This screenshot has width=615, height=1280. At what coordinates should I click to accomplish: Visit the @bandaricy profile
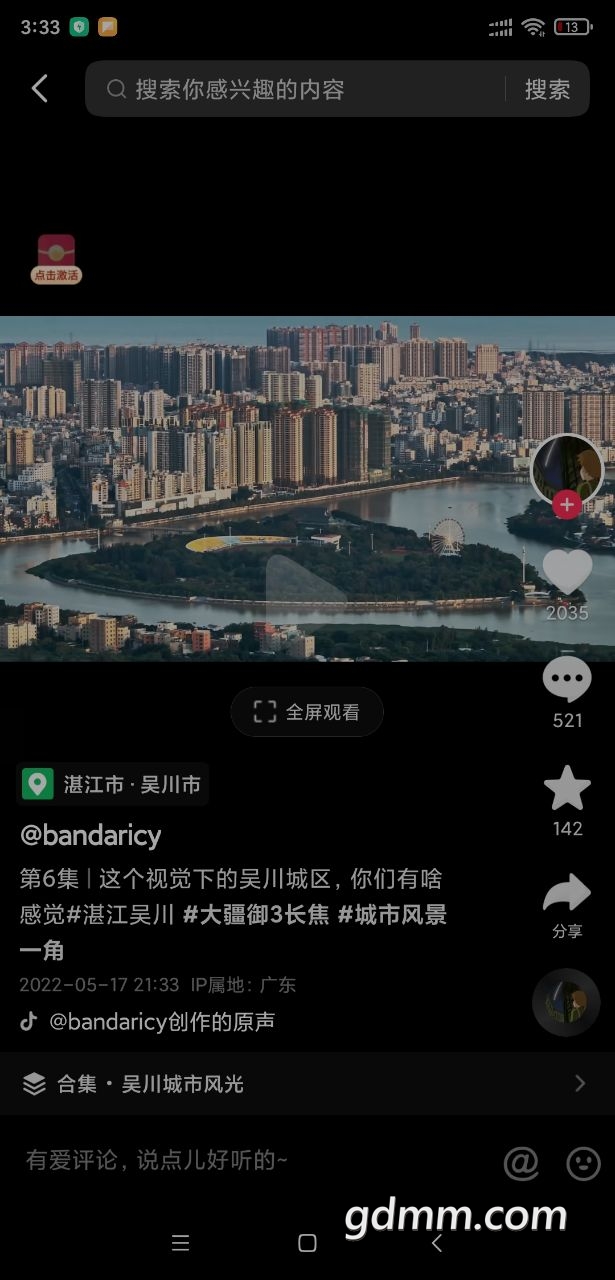(90, 835)
